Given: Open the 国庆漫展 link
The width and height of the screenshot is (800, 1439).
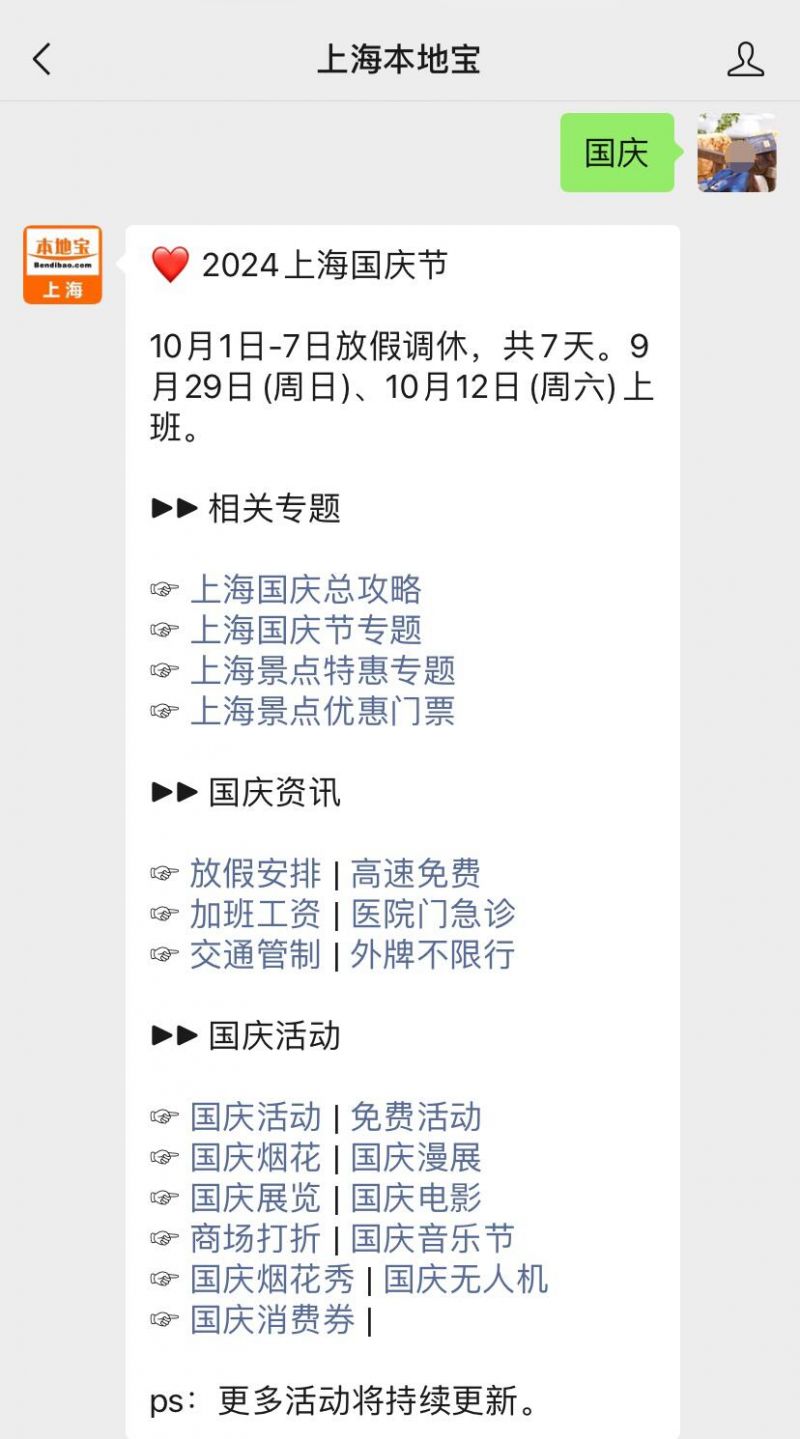Looking at the screenshot, I should point(416,1158).
